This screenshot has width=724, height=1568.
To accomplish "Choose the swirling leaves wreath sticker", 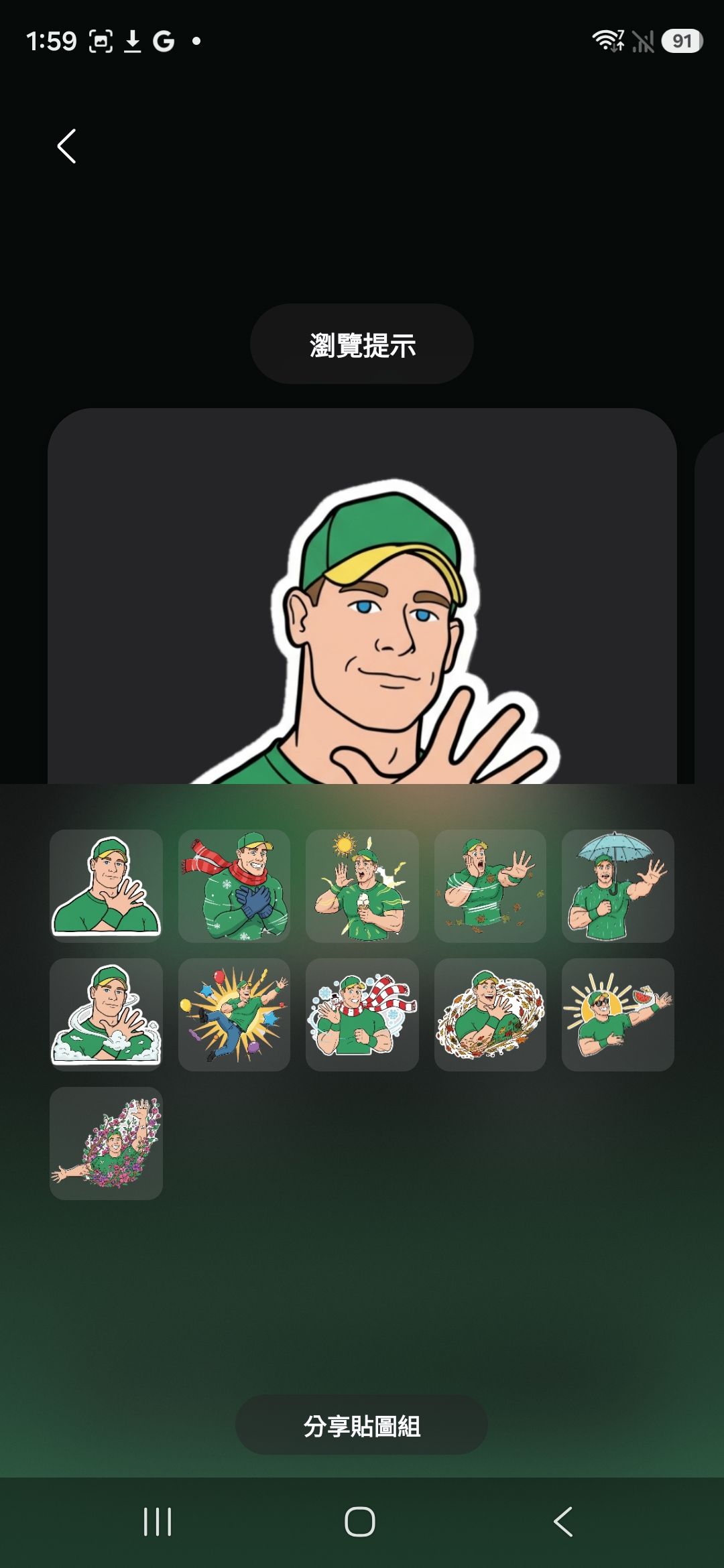I will pyautogui.click(x=490, y=1015).
